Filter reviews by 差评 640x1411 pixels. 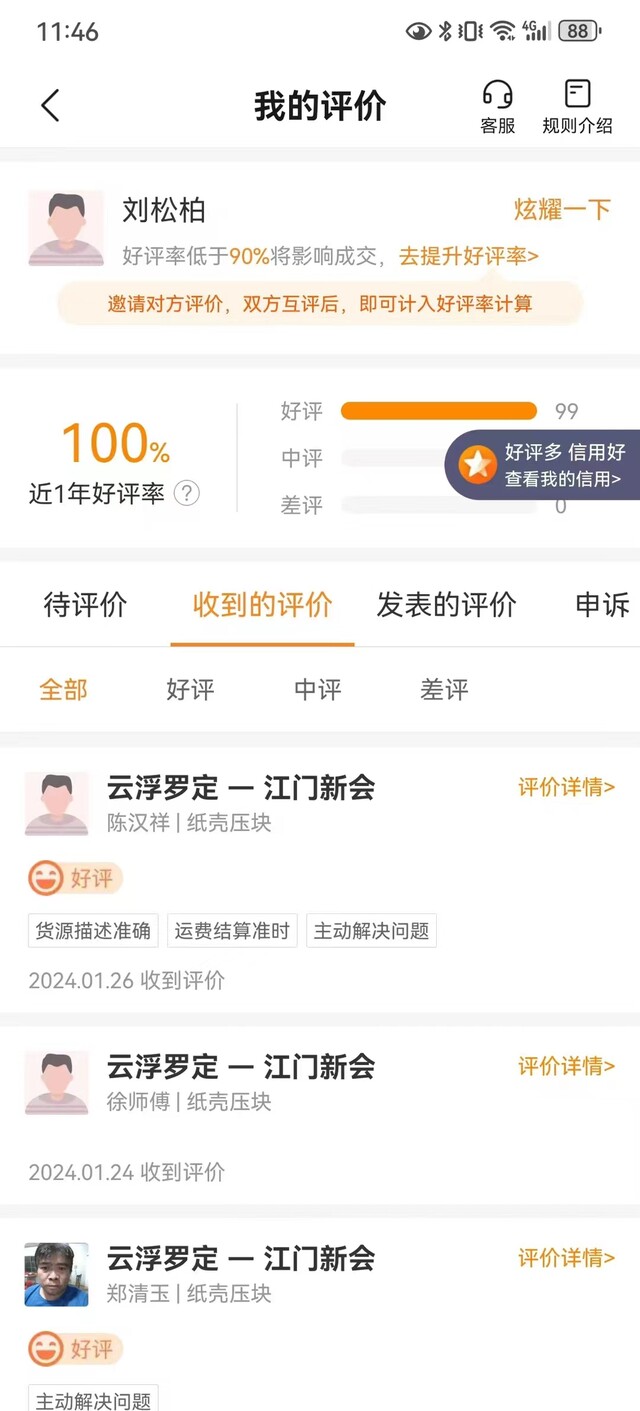(444, 689)
